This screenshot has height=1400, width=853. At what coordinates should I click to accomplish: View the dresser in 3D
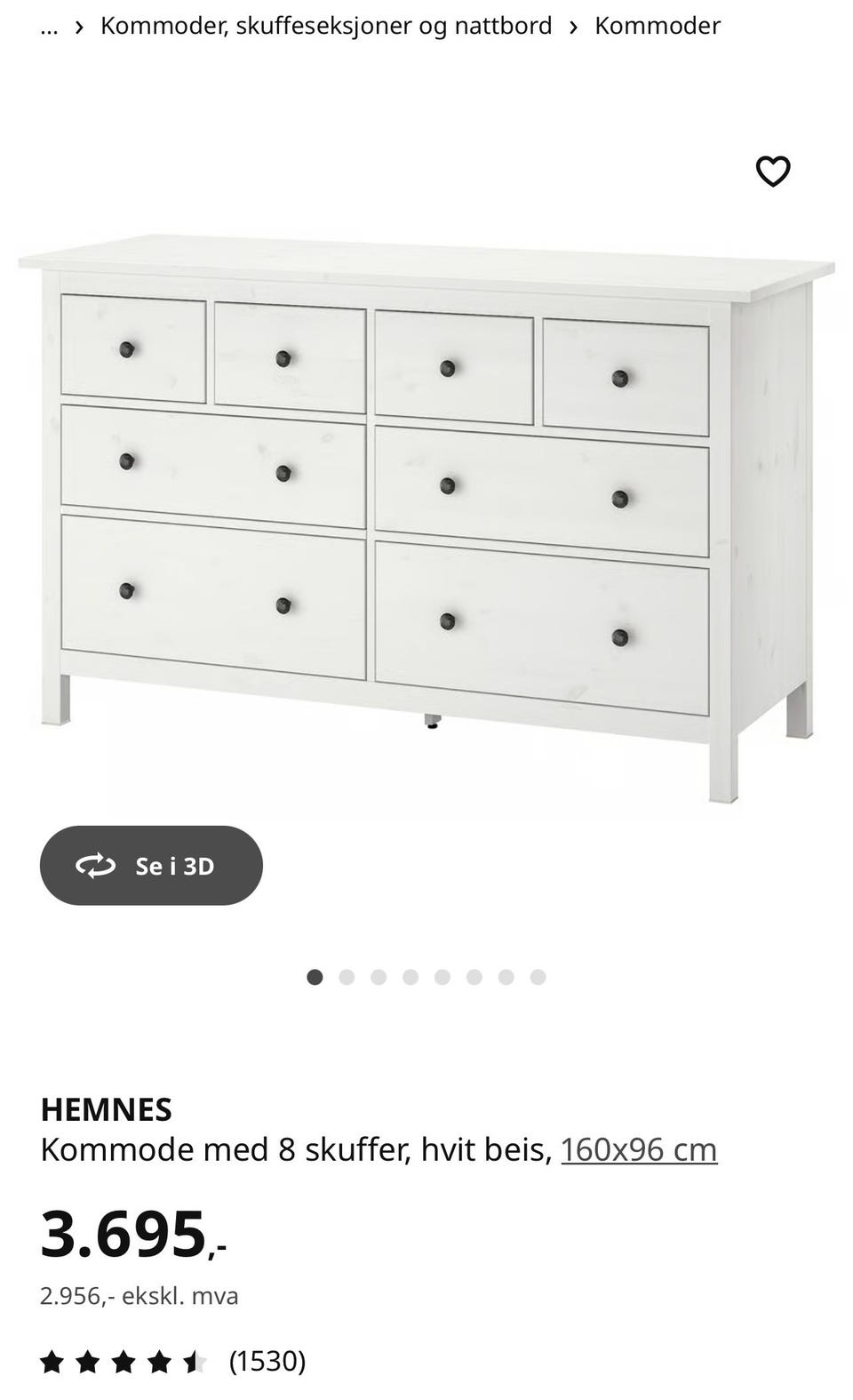coord(151,865)
